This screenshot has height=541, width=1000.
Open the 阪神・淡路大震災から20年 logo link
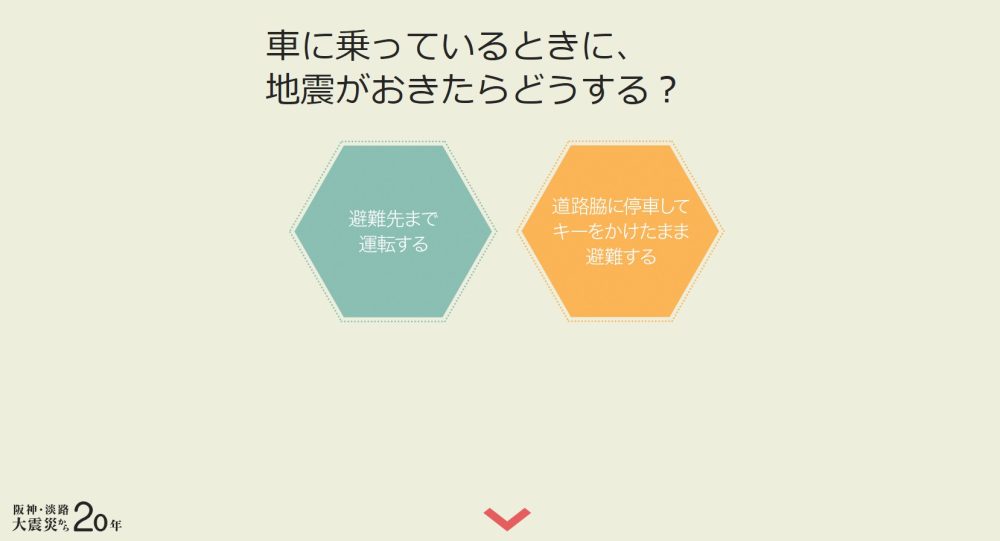(x=66, y=515)
